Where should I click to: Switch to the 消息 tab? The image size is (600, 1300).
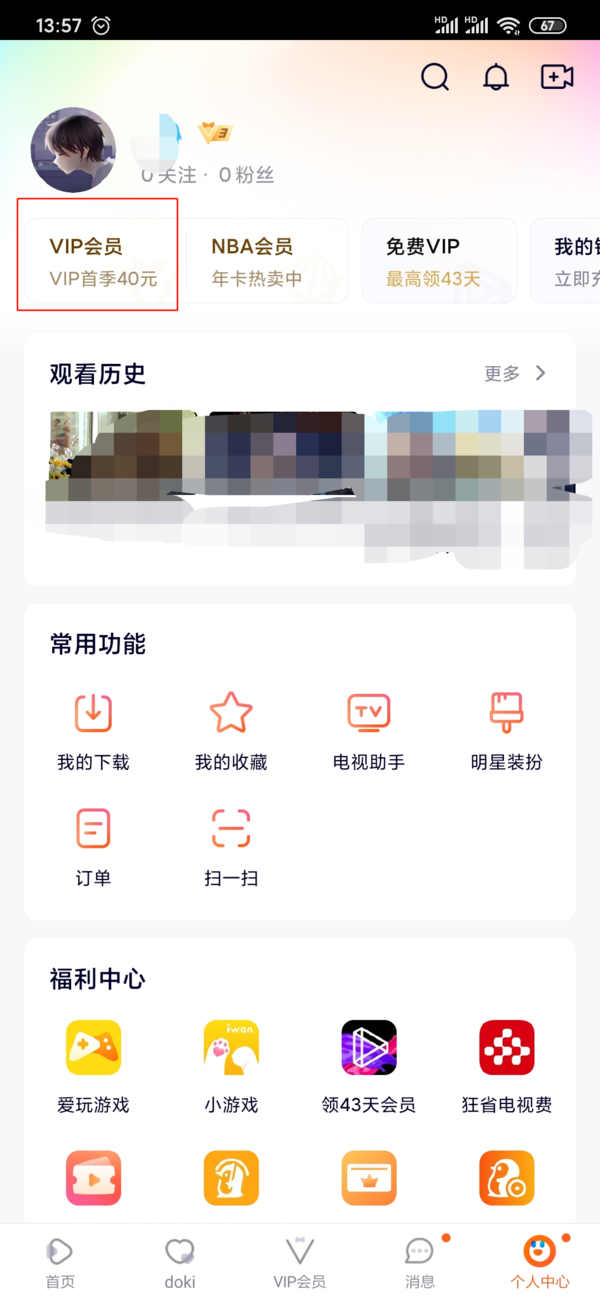(x=420, y=1263)
